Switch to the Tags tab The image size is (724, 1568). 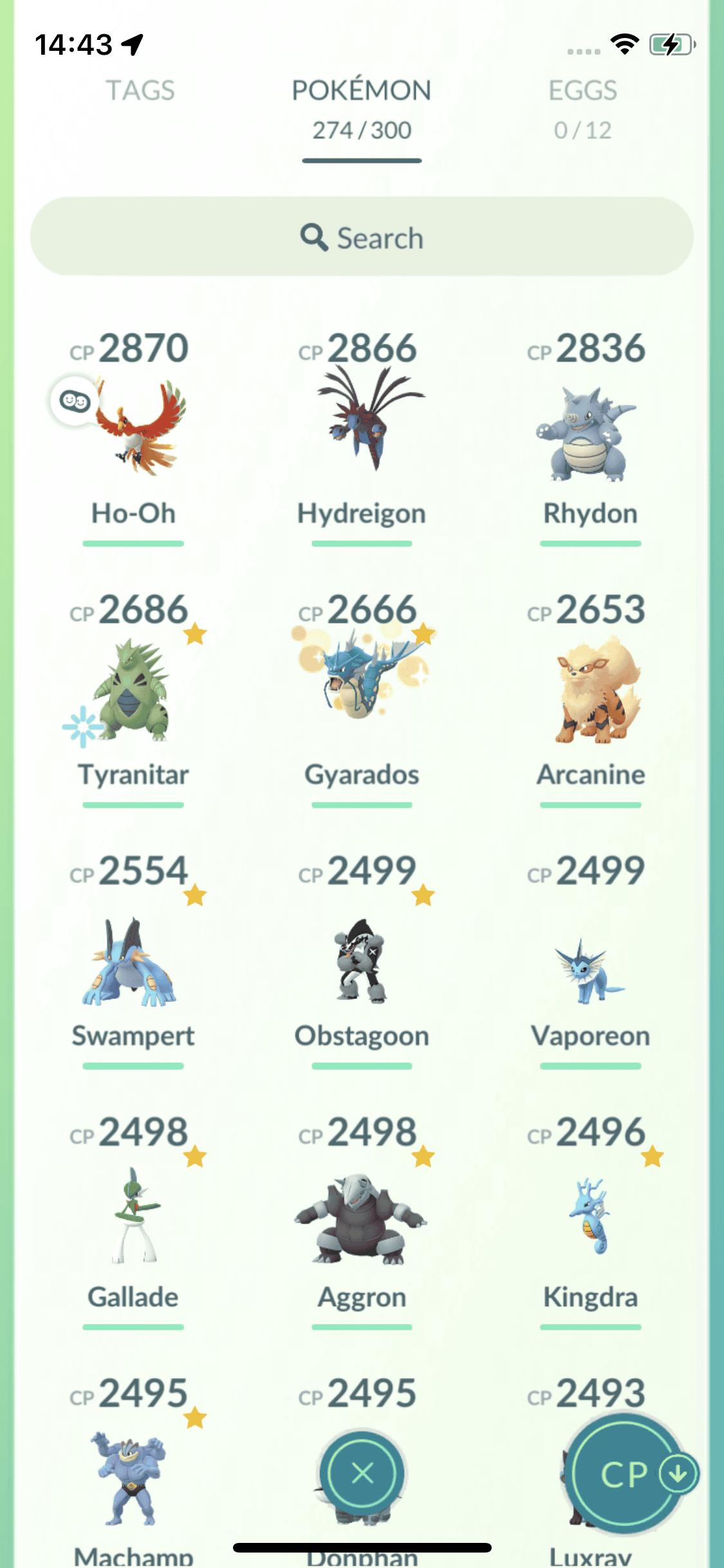point(140,91)
